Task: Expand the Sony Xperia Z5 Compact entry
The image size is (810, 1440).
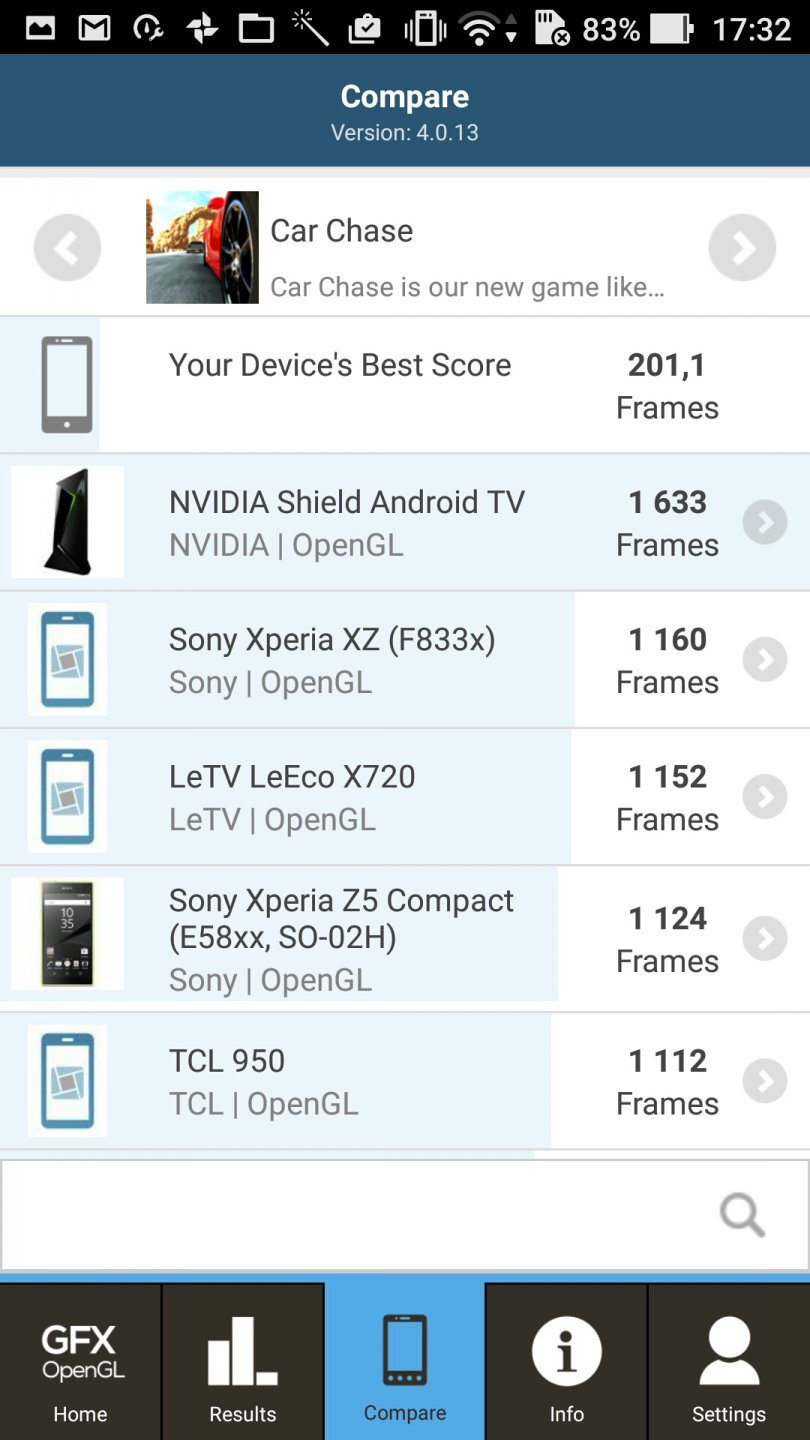Action: click(765, 938)
